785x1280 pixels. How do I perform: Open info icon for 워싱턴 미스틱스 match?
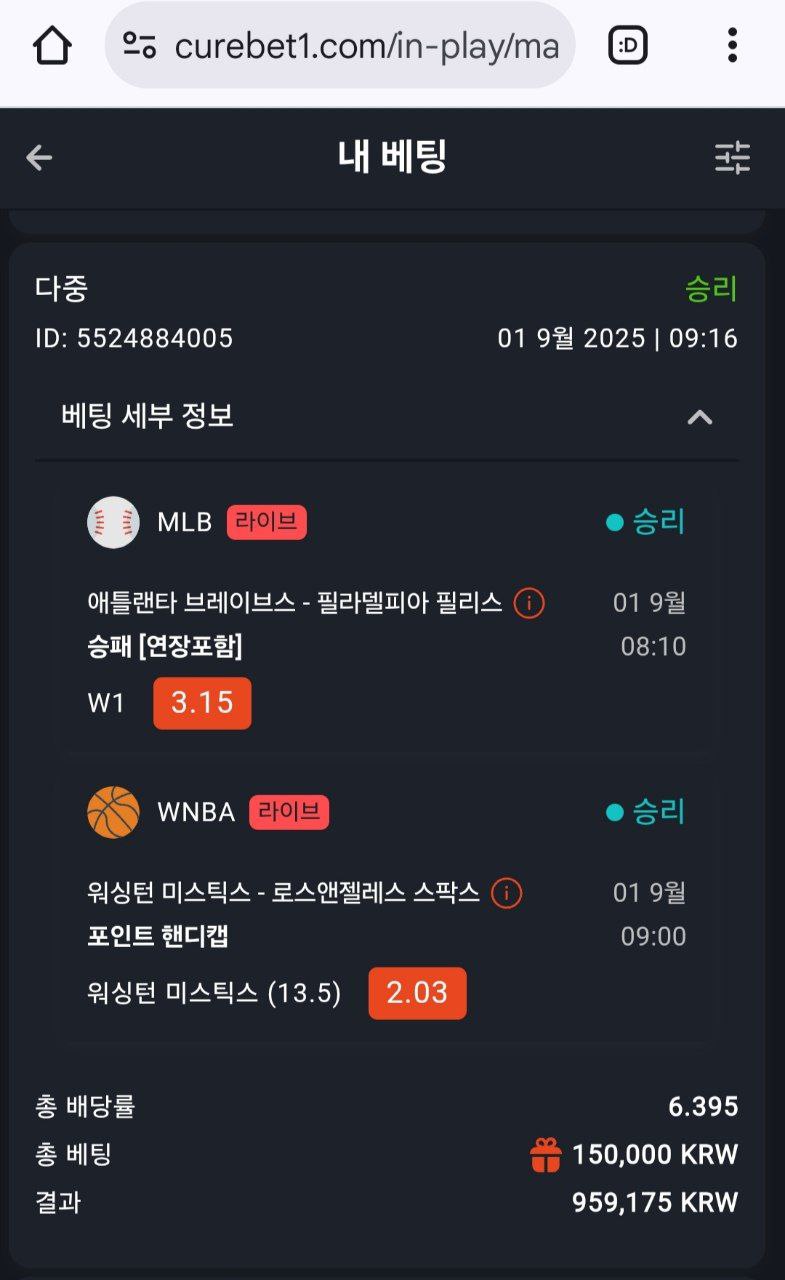pos(507,892)
